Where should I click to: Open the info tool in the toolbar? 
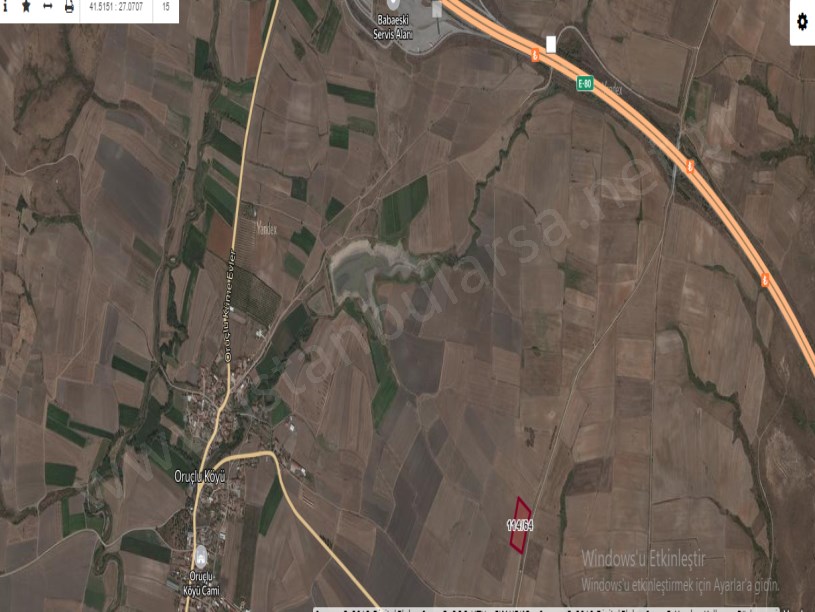coord(5,6)
